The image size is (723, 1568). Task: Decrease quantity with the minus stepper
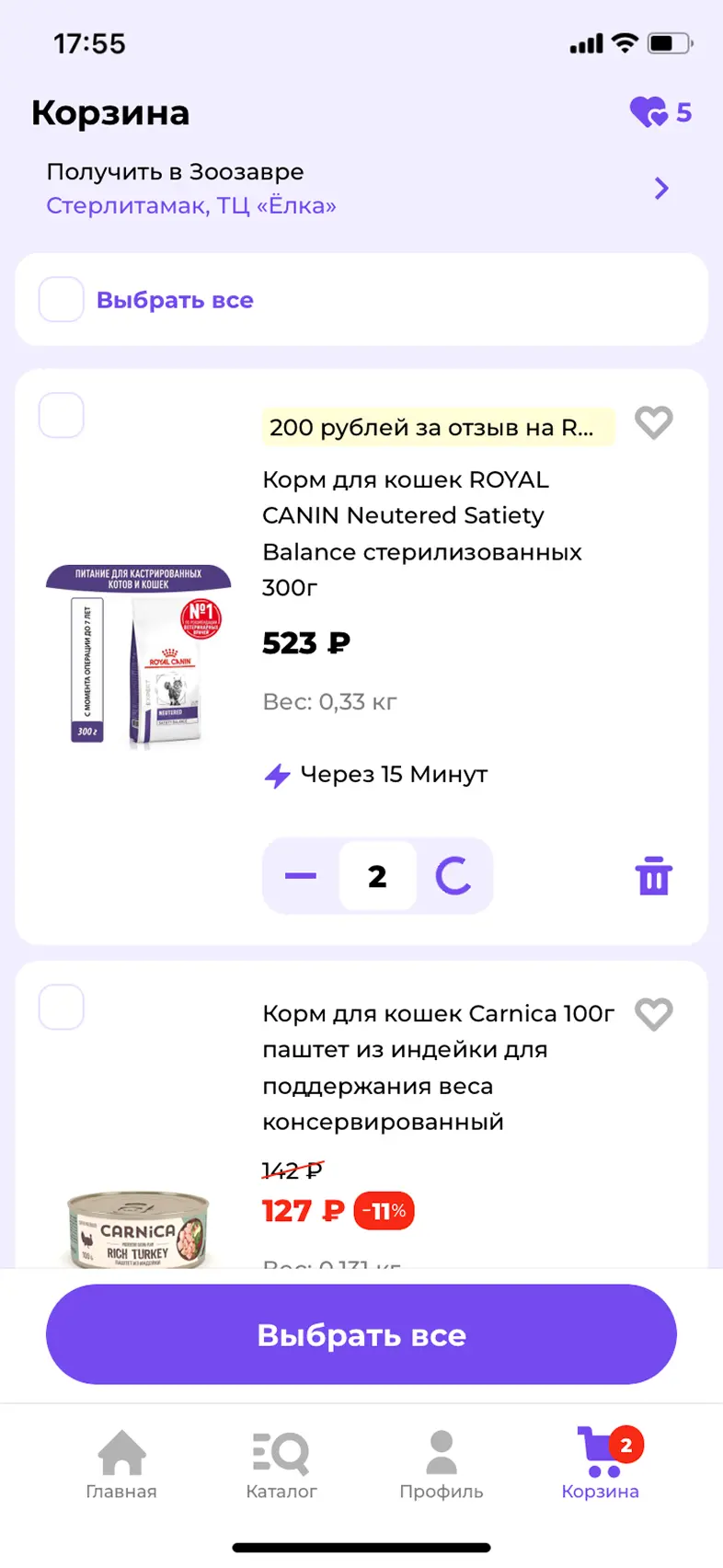pyautogui.click(x=300, y=876)
